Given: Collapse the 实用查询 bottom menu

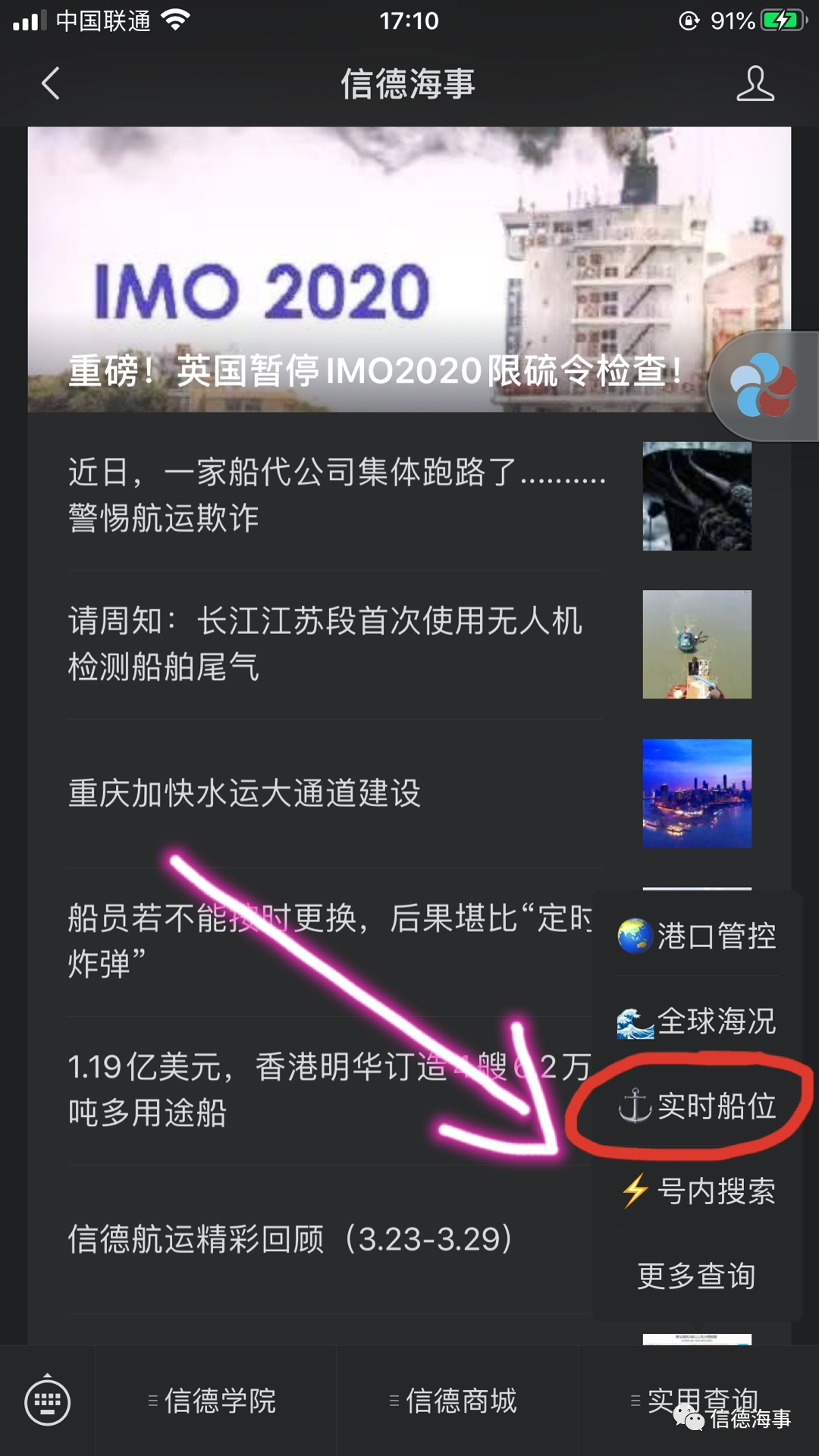Looking at the screenshot, I should point(698,1399).
